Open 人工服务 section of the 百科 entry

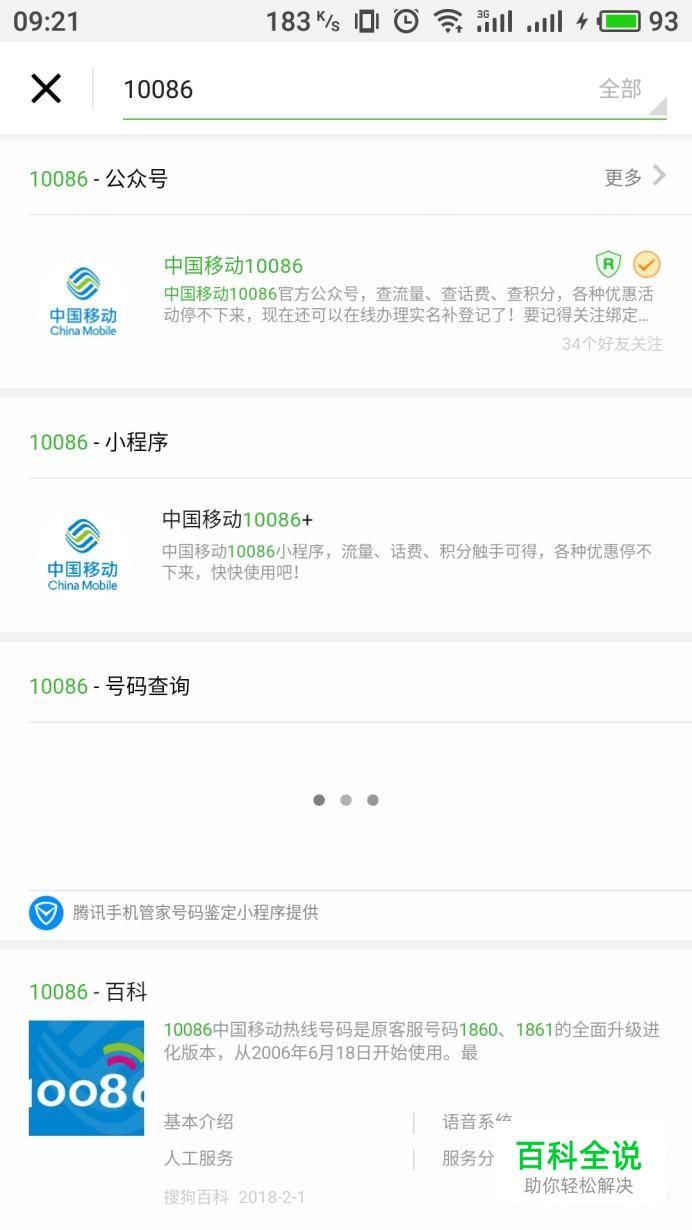point(199,1158)
